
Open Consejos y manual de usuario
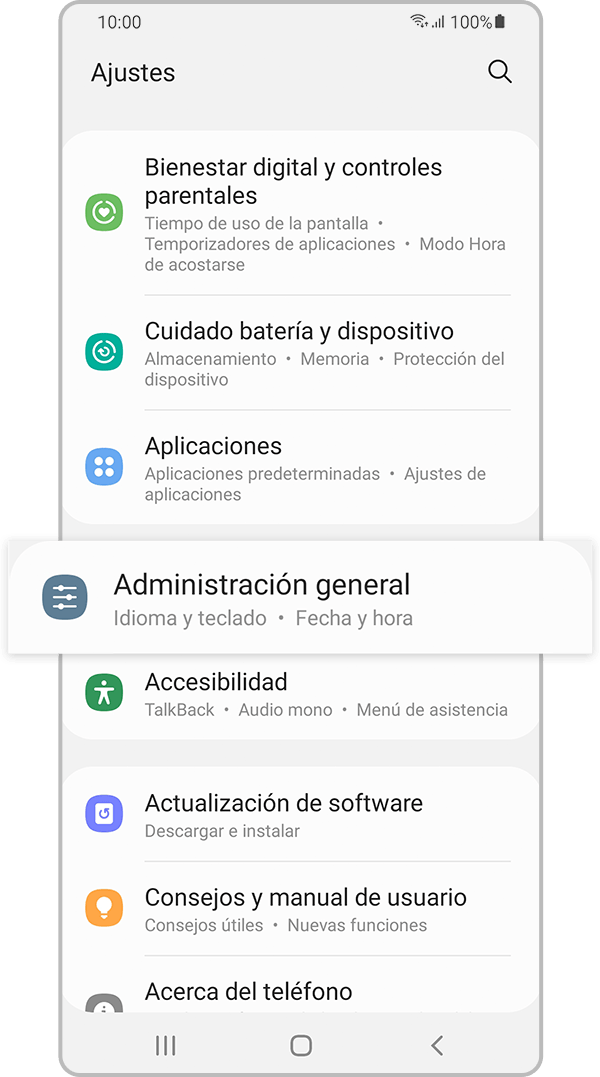point(300,909)
